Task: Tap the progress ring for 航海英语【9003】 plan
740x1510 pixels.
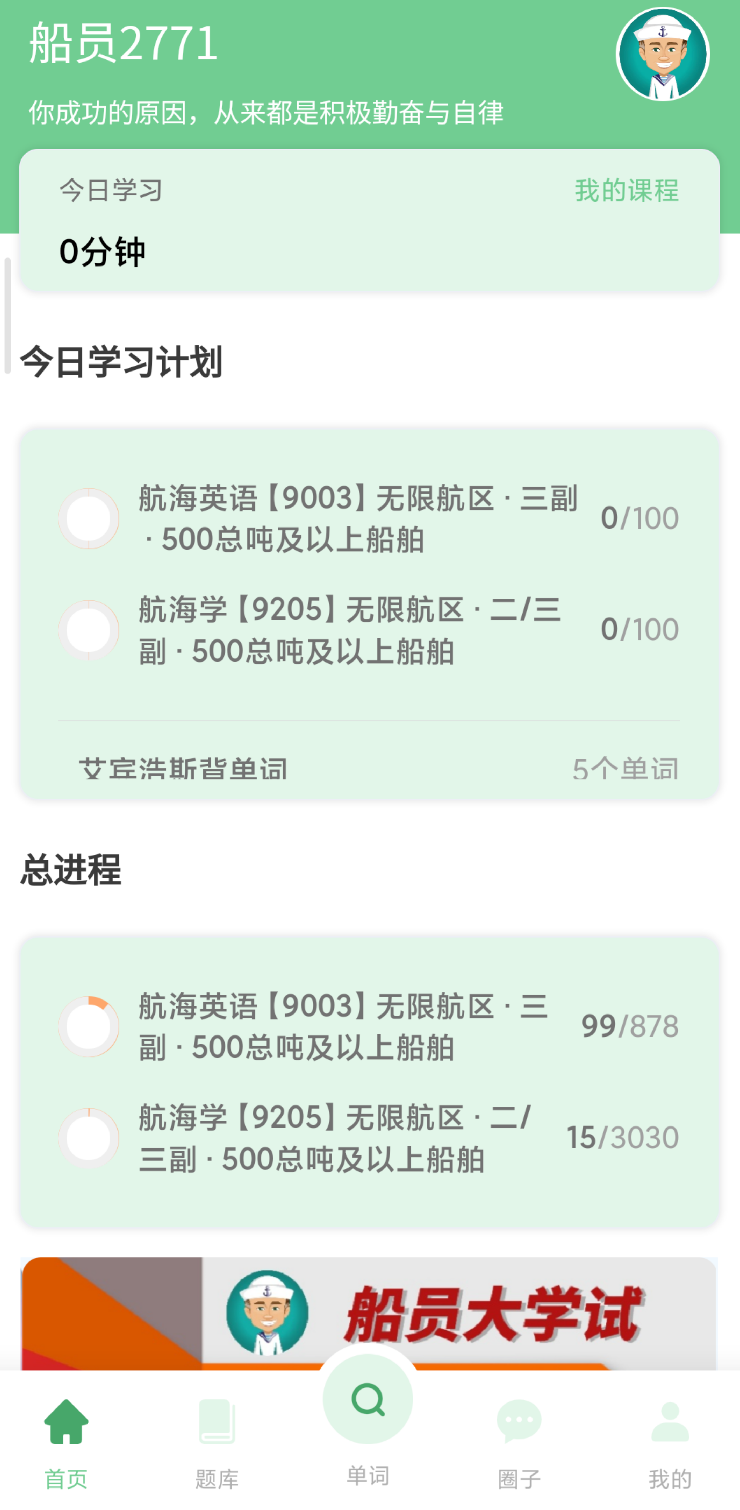Action: tap(89, 519)
